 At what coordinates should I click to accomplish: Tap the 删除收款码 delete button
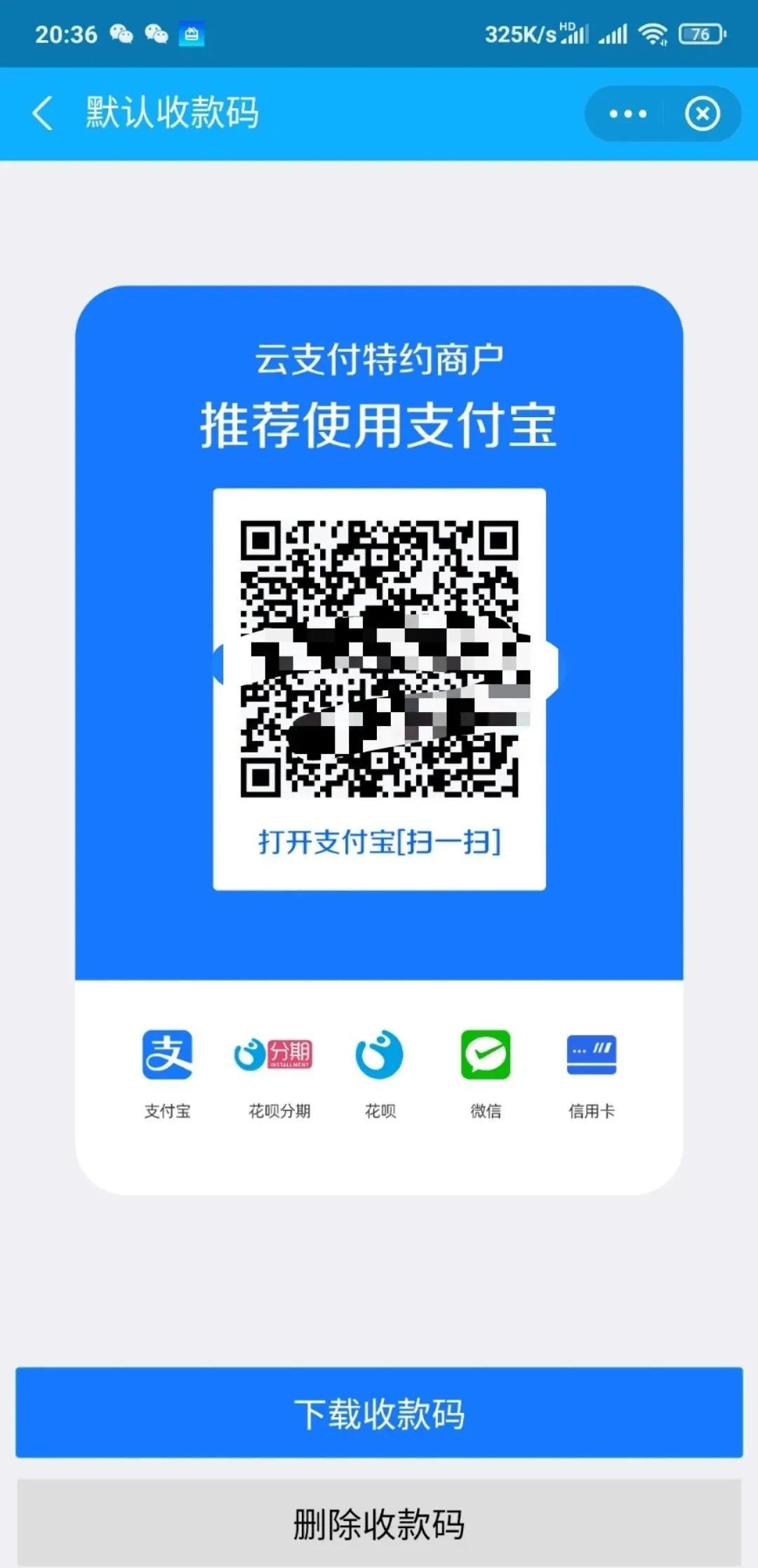click(379, 1524)
